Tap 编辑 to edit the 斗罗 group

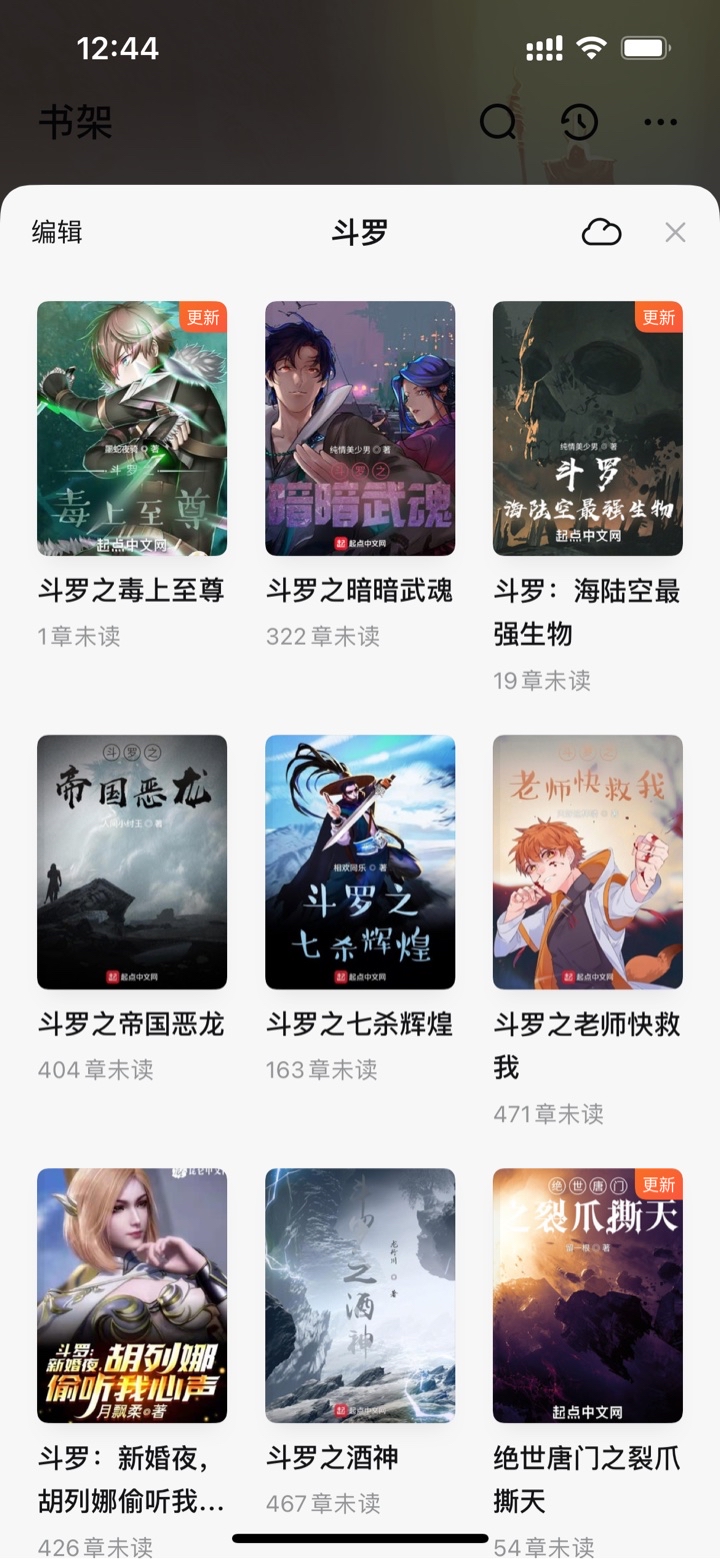point(57,232)
